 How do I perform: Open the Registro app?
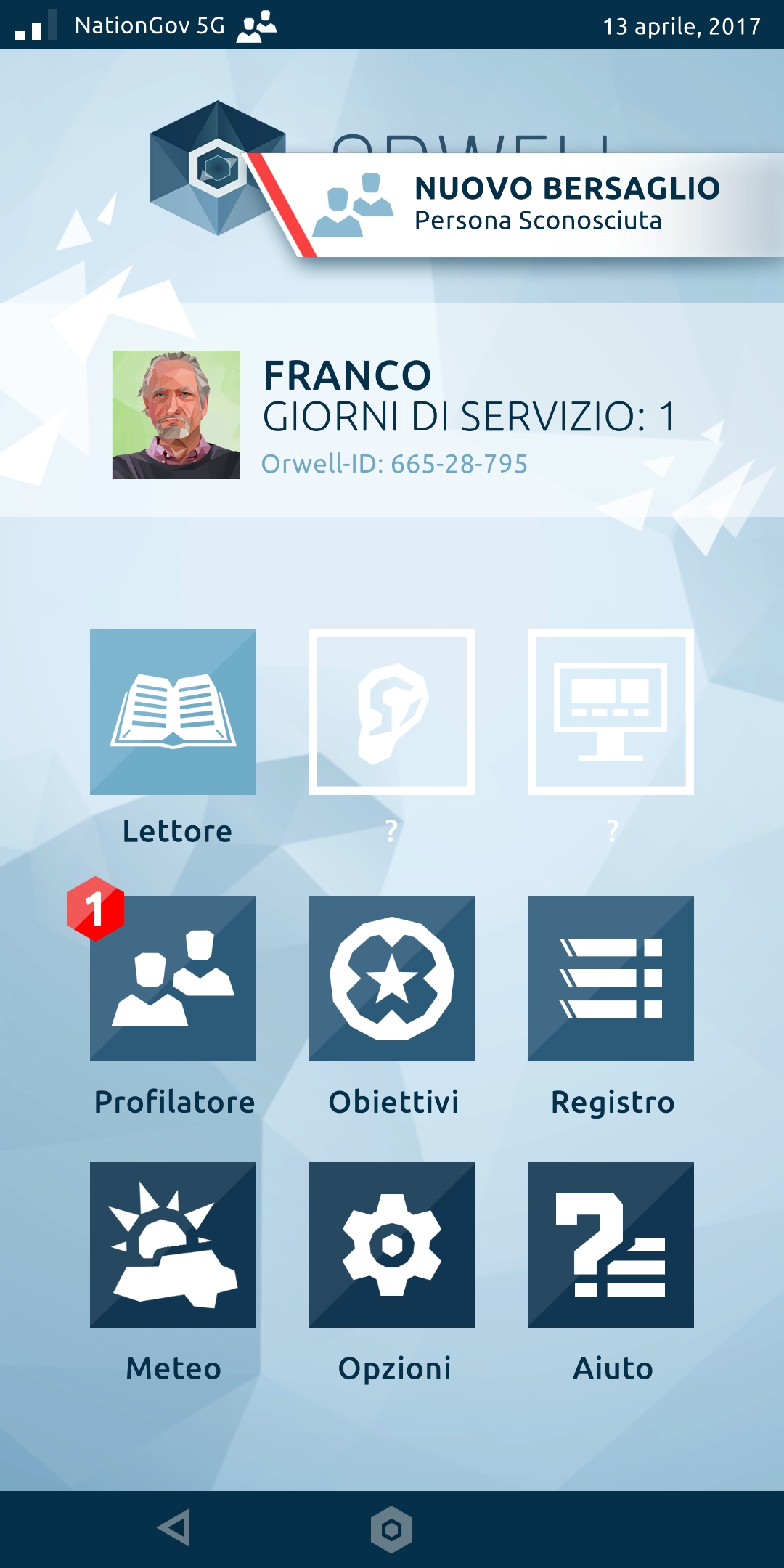611,978
